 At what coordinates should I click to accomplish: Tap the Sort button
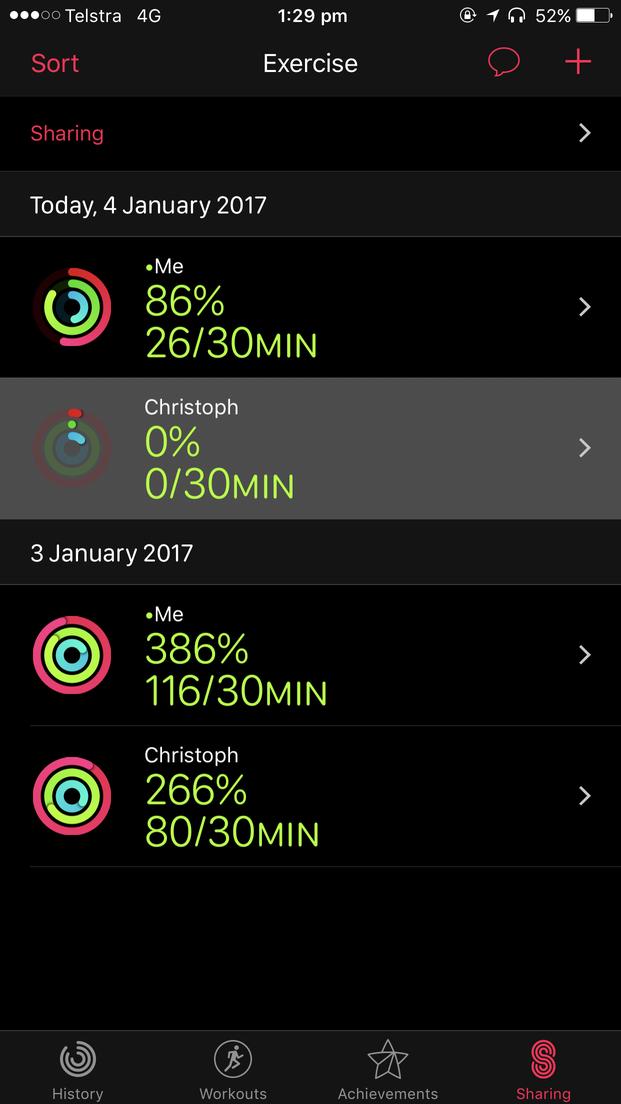[55, 63]
